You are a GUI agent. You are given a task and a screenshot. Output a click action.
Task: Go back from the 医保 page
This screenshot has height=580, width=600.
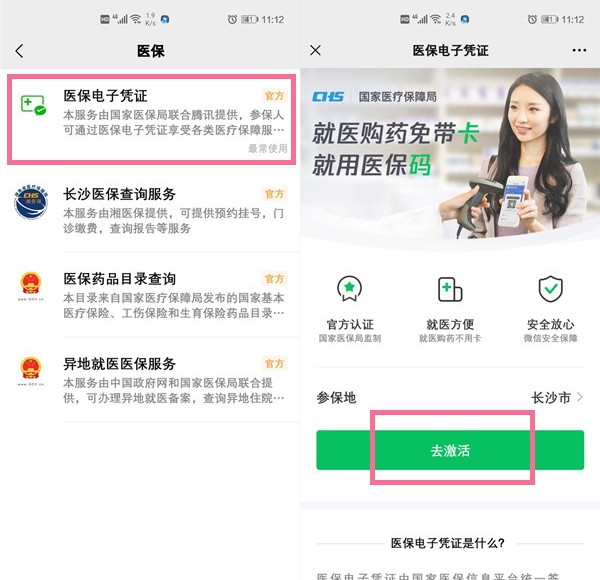[19, 50]
